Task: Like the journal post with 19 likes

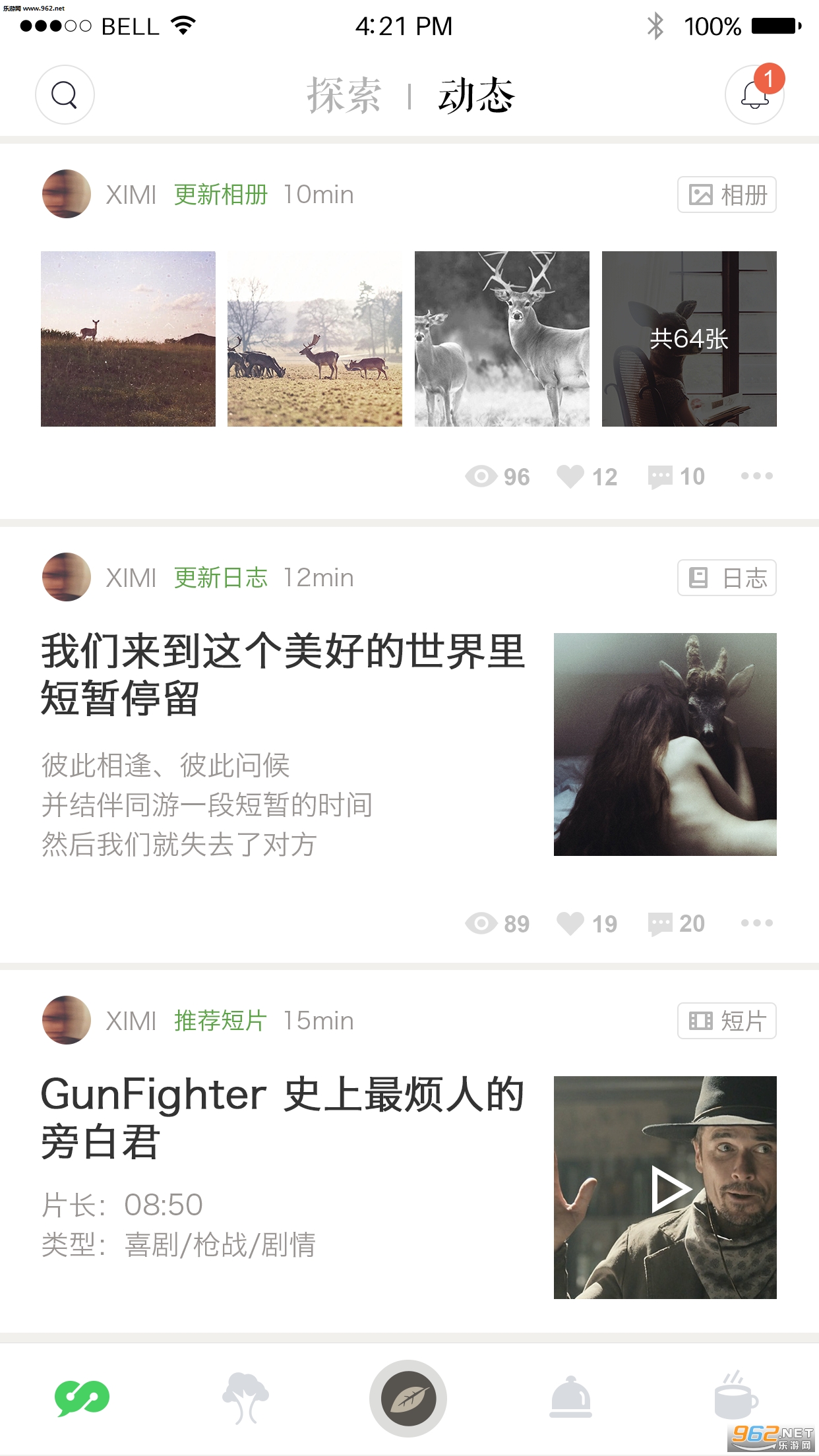Action: tap(571, 923)
